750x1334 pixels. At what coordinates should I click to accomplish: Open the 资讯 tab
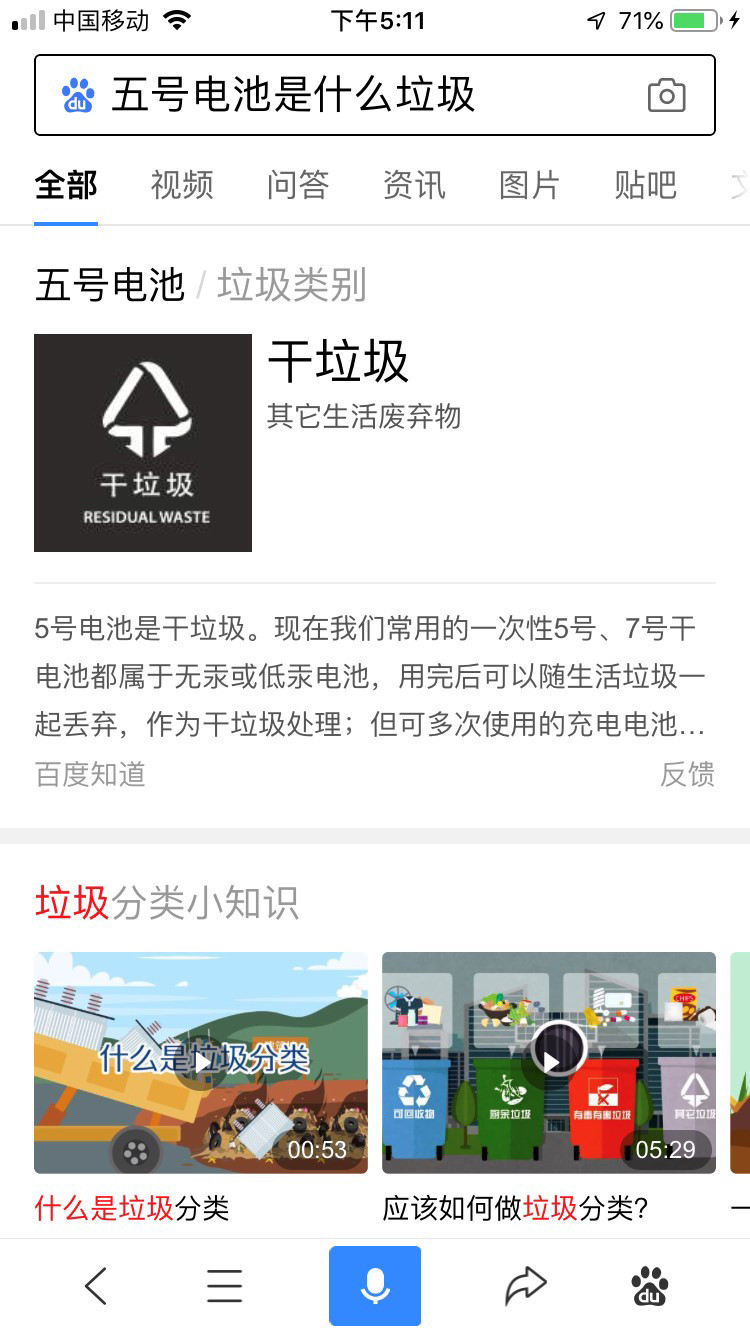(x=414, y=185)
